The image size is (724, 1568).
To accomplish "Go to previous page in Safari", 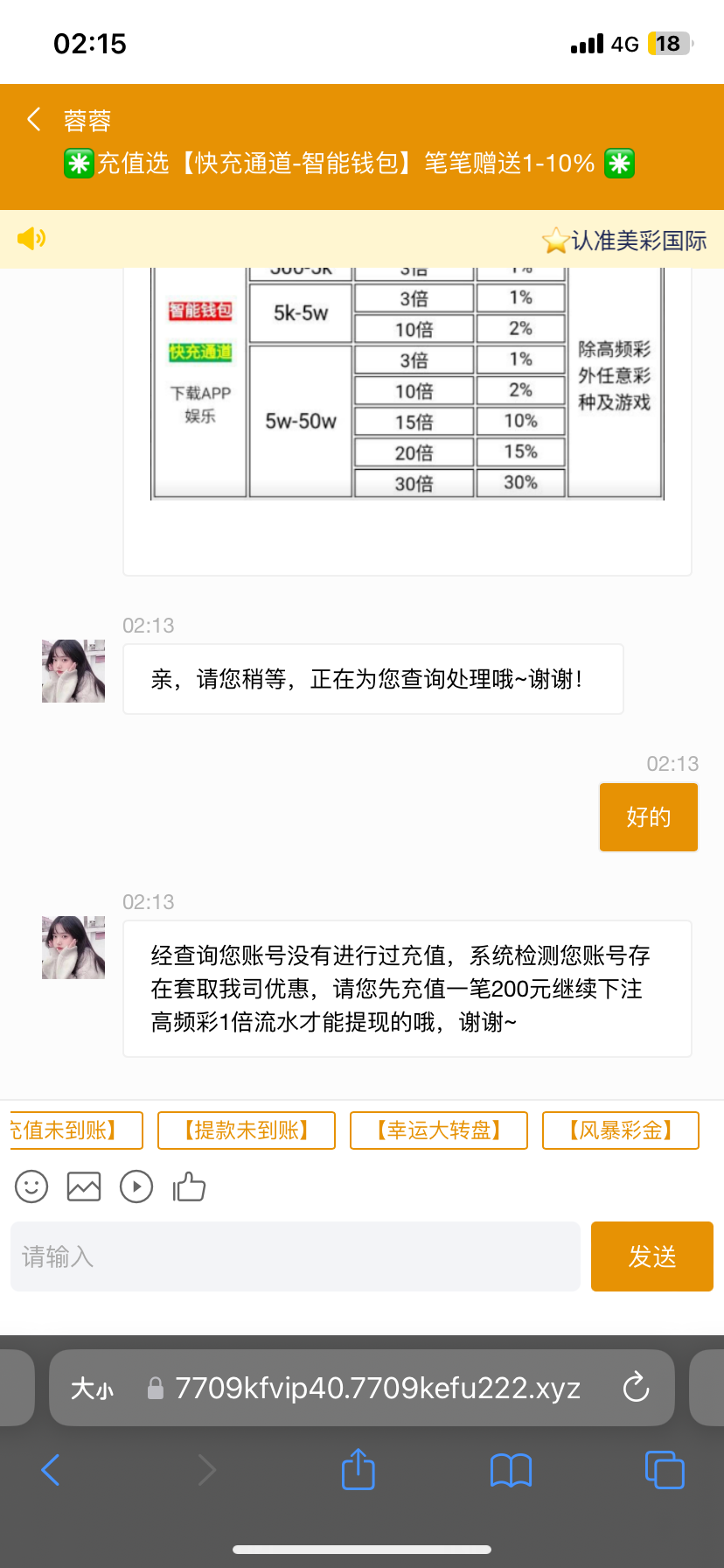I will pos(51,1469).
